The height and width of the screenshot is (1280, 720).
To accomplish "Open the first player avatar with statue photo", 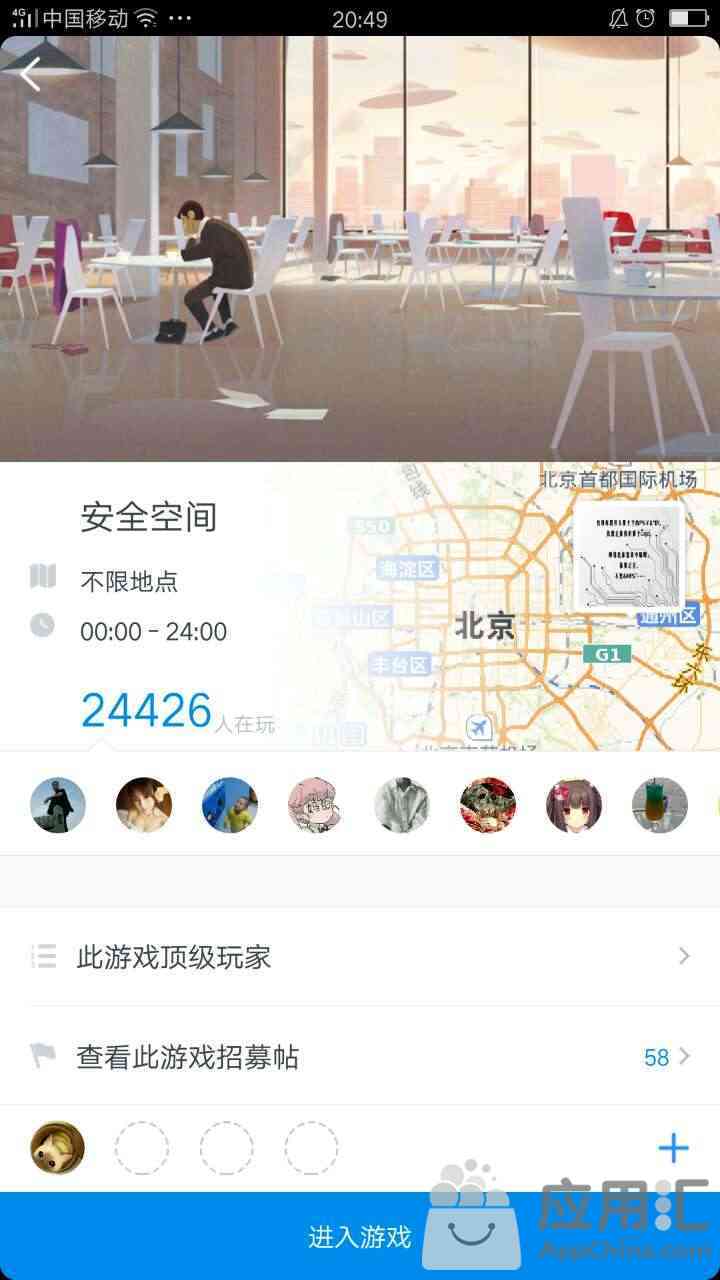I will click(x=58, y=805).
